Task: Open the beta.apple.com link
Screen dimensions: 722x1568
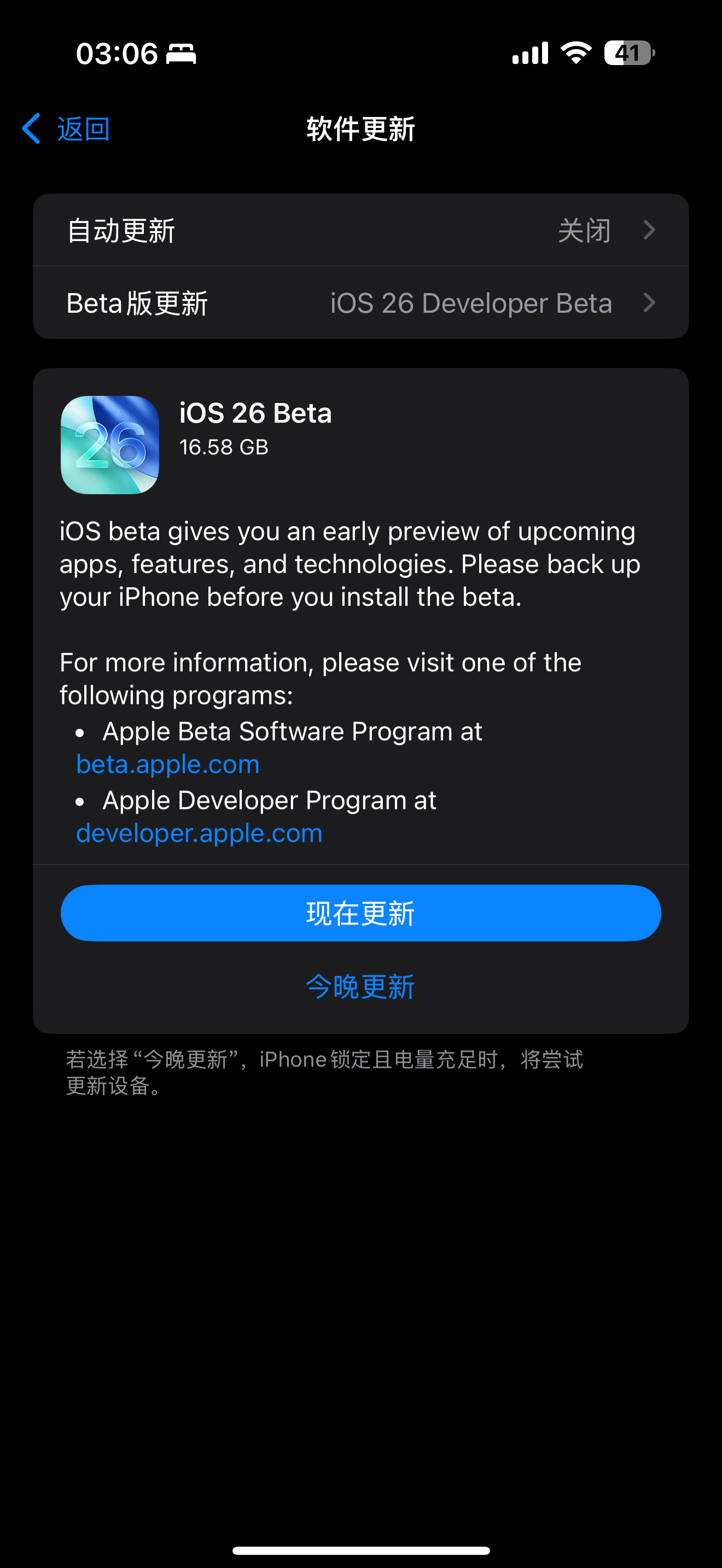Action: click(x=168, y=764)
